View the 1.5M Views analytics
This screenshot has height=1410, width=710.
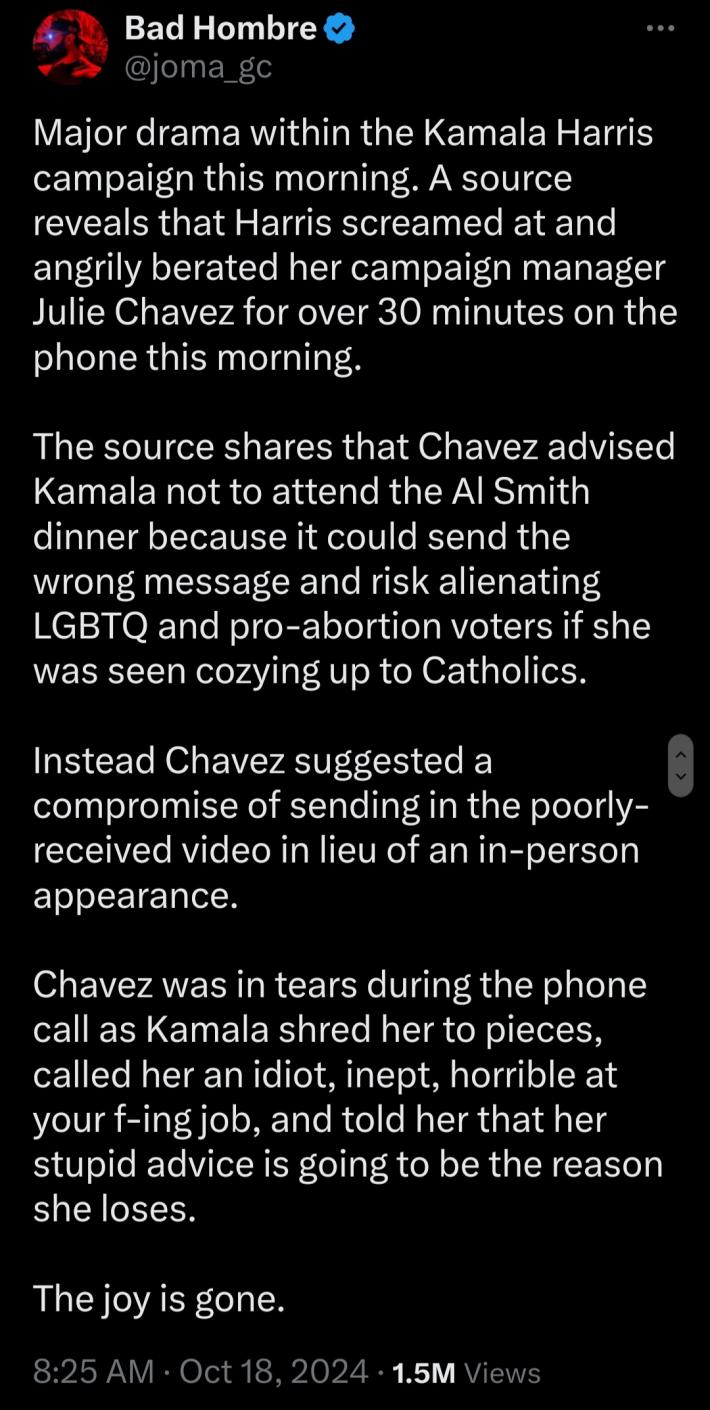(466, 1373)
